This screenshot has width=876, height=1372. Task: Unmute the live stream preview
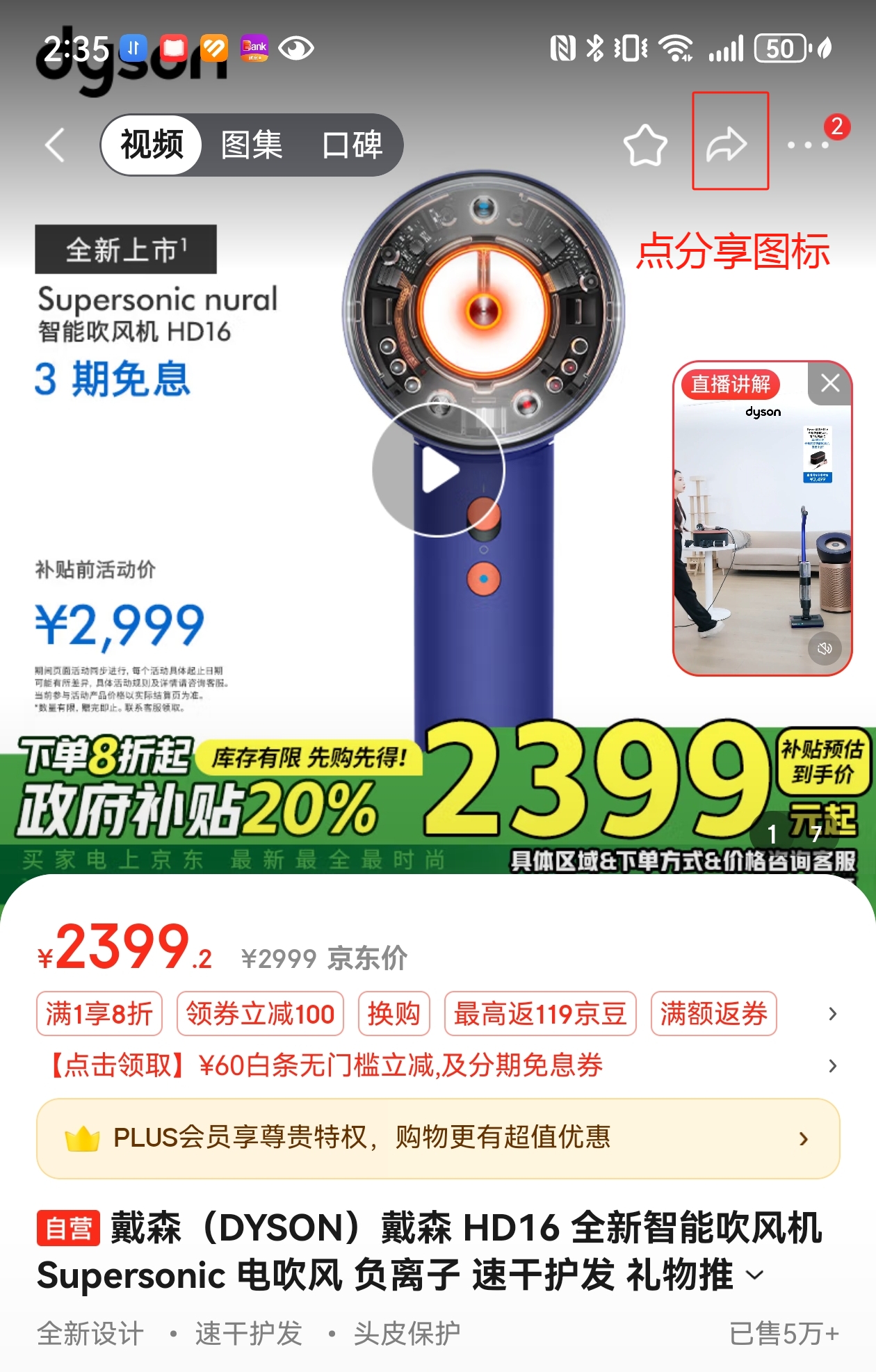point(825,648)
